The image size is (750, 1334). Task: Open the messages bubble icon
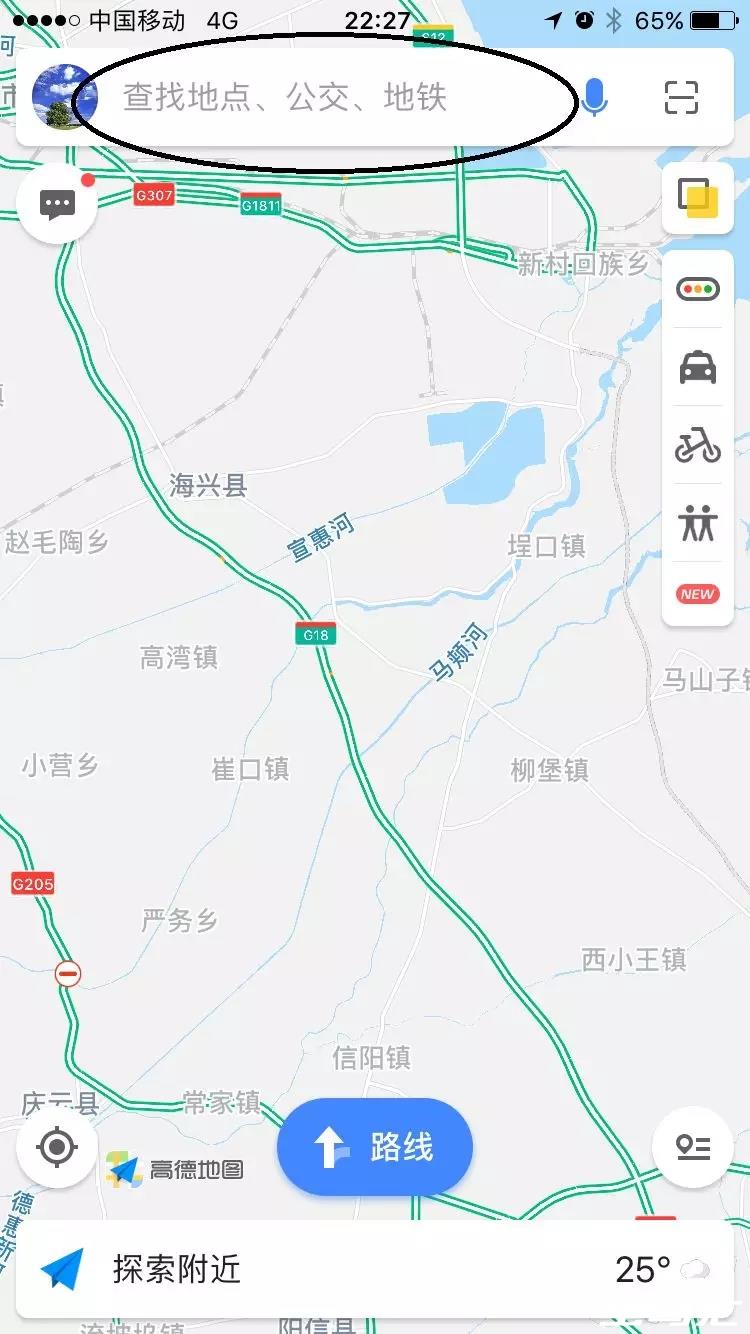pos(57,205)
